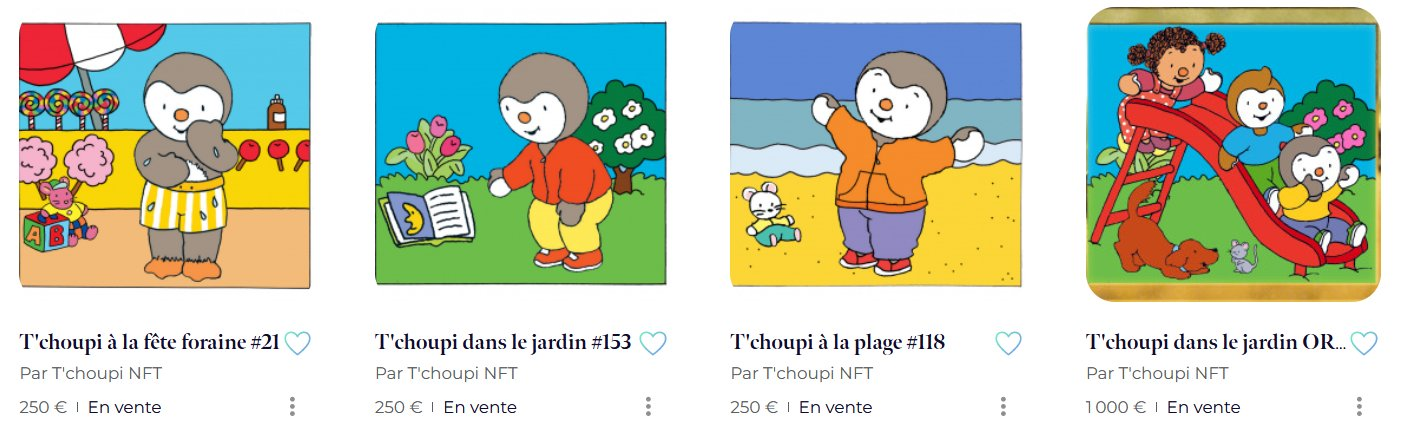The height and width of the screenshot is (441, 1401).
Task: Open title link T'choupi à la plage #118
Action: [x=838, y=343]
